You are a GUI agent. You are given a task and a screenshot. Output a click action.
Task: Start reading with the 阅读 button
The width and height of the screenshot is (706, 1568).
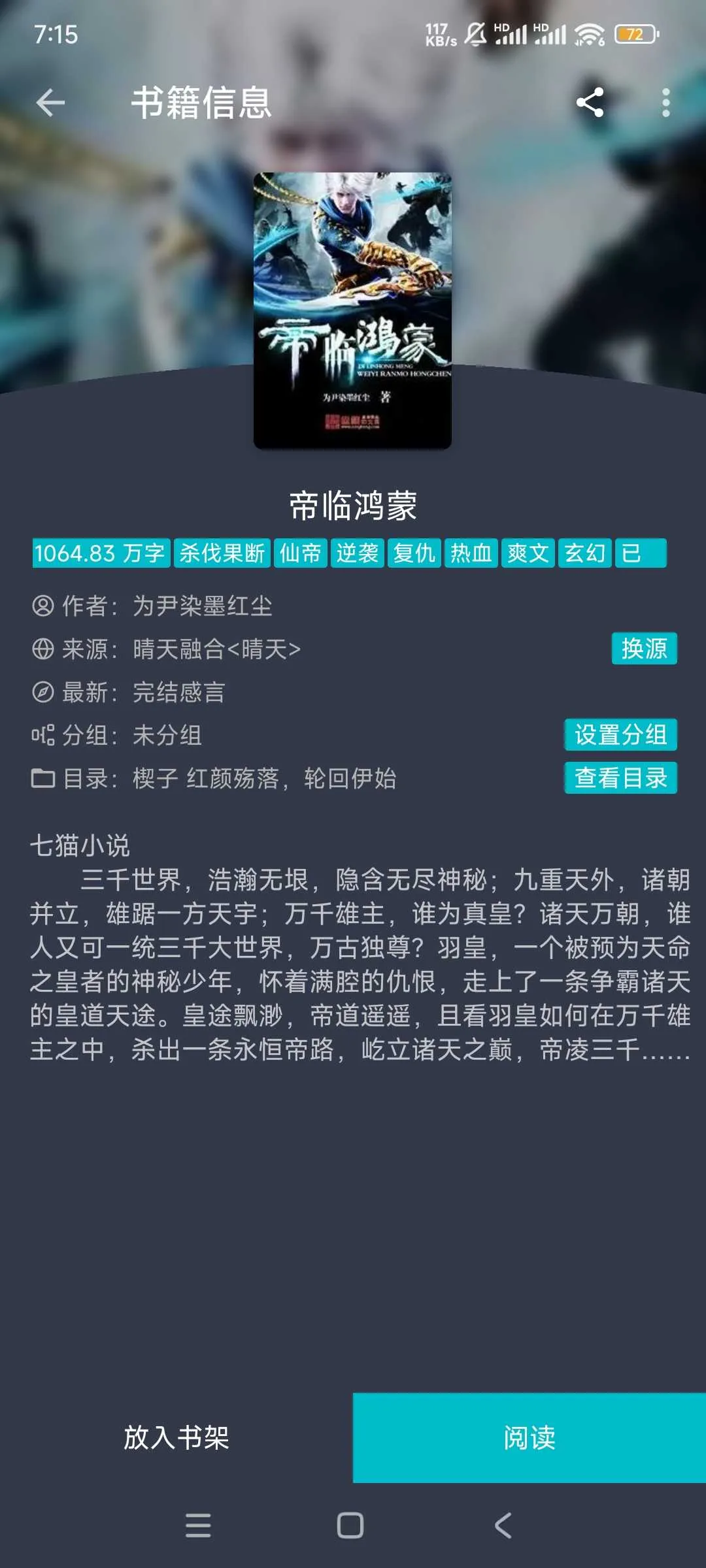click(529, 1438)
